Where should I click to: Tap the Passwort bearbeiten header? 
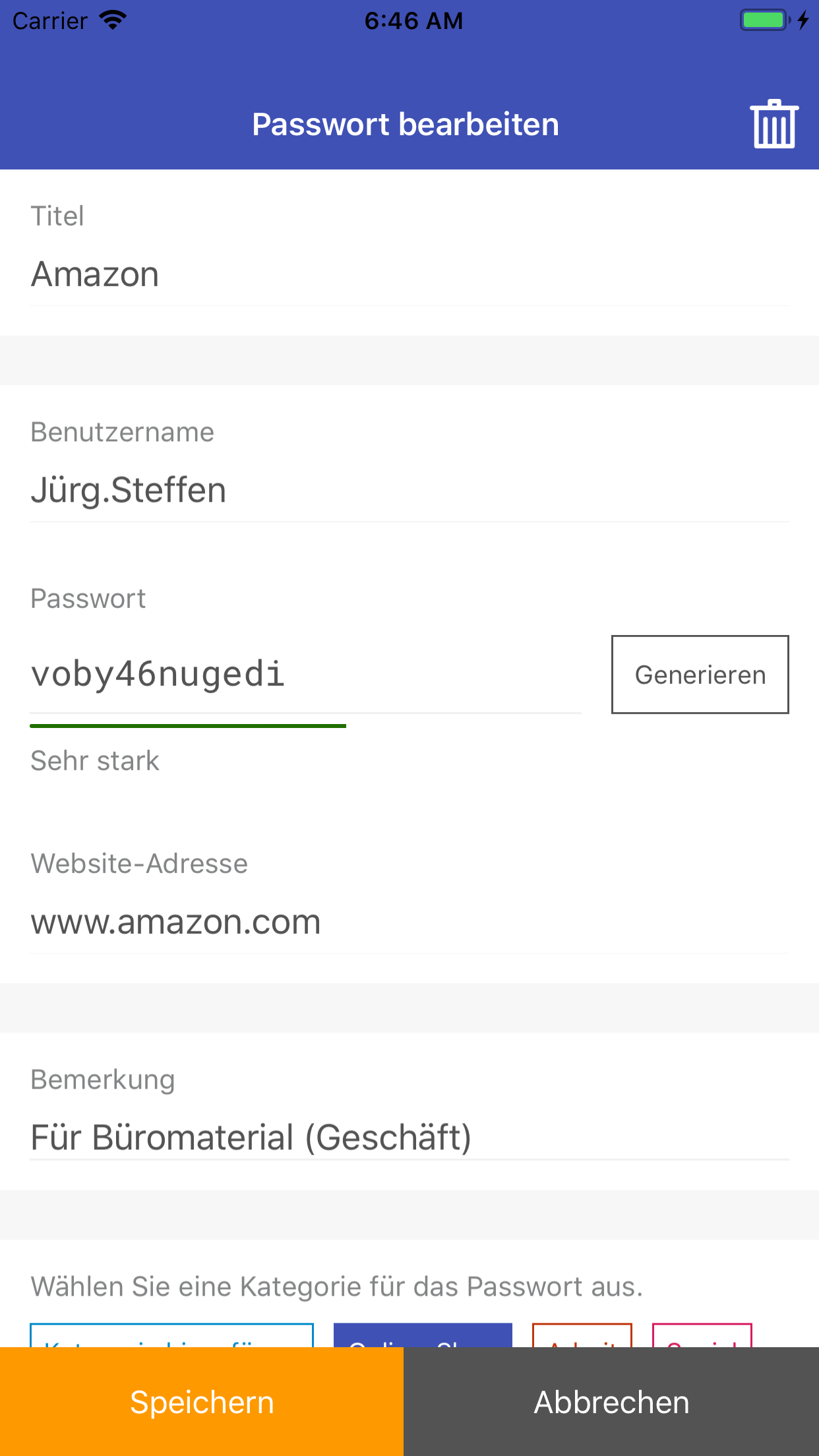click(407, 123)
